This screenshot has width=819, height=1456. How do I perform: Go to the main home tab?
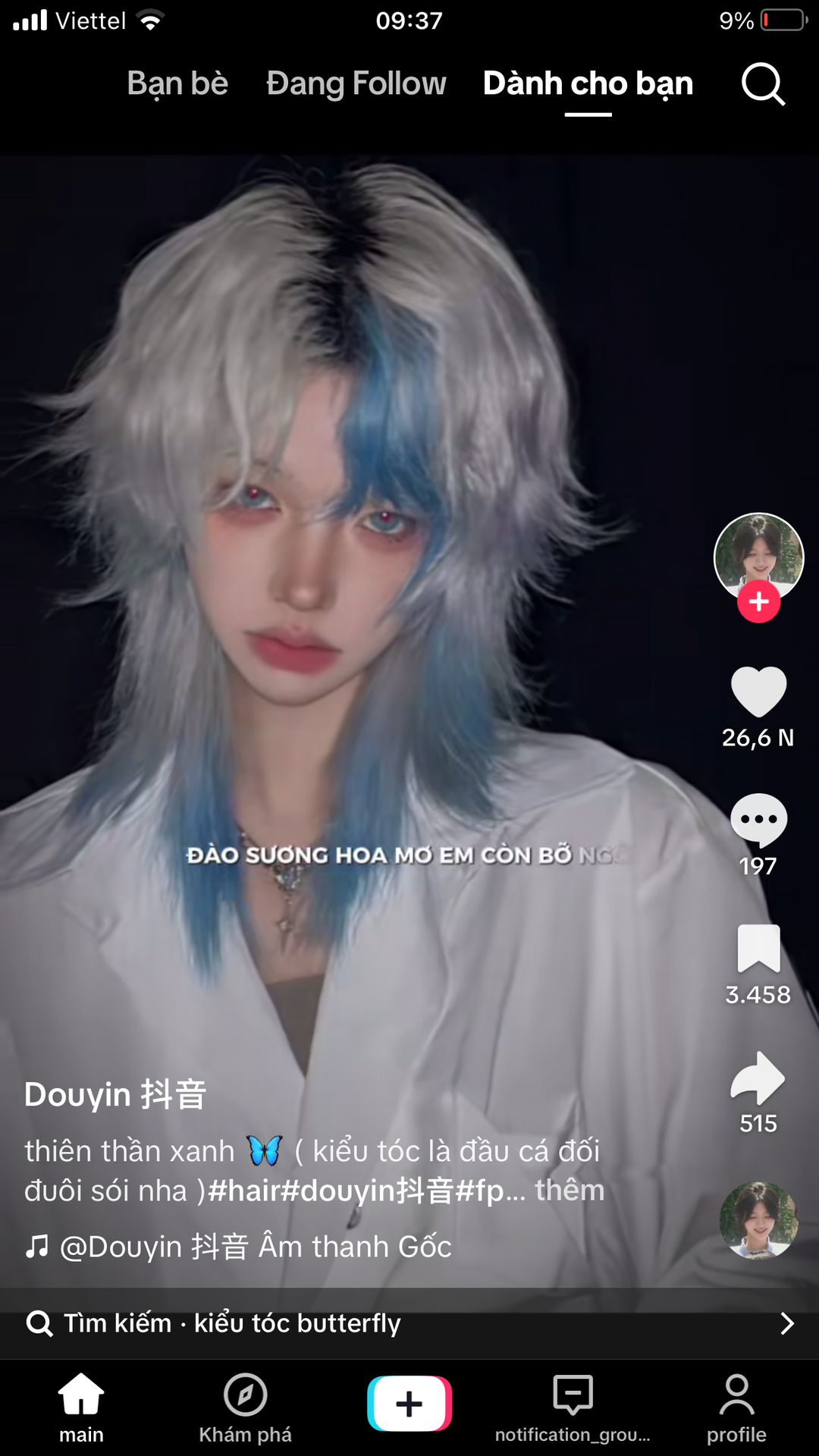pos(81,1407)
